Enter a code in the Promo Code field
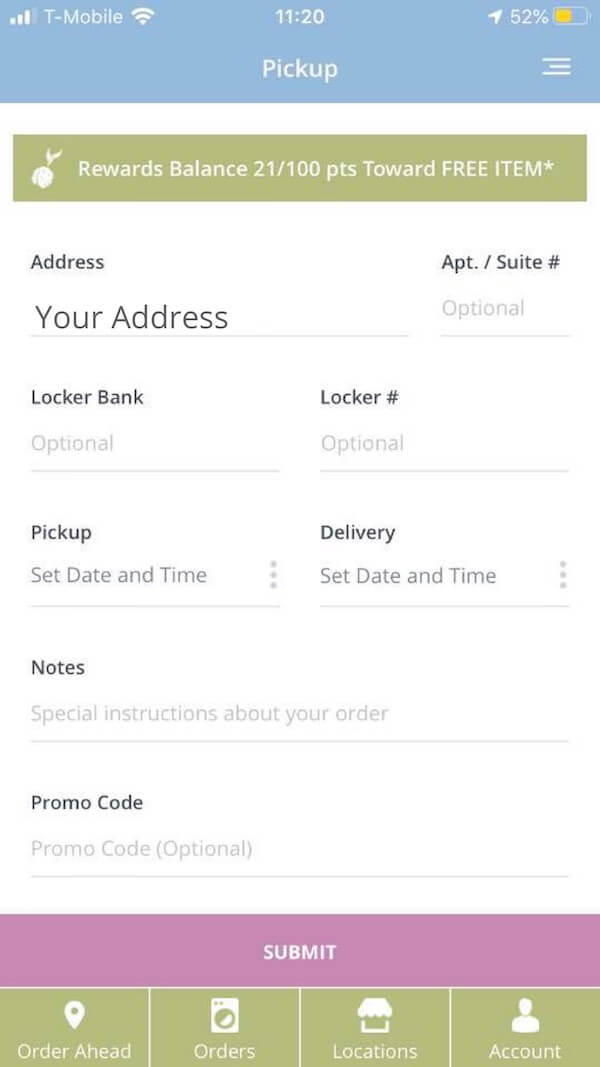This screenshot has width=600, height=1067. (x=299, y=849)
